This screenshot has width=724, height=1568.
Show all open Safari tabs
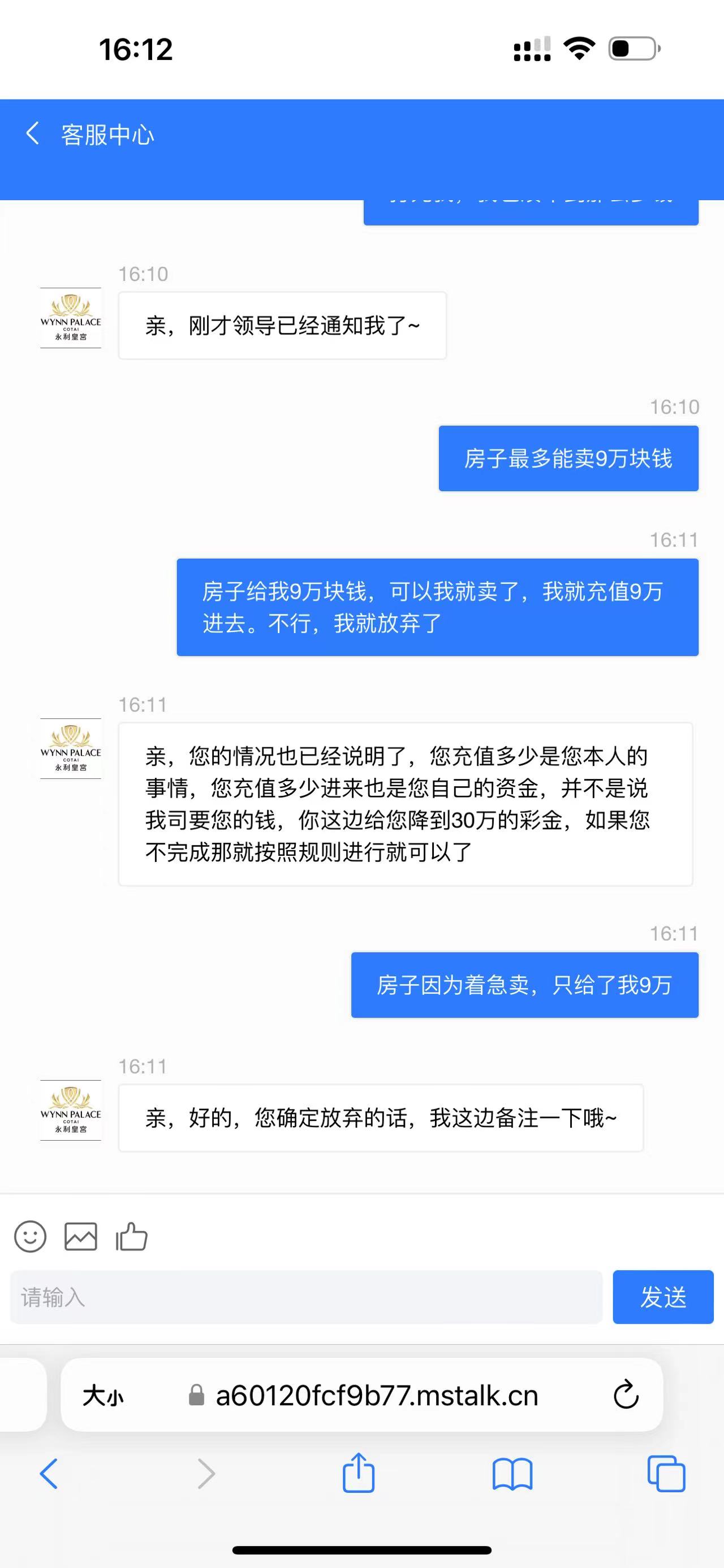[x=666, y=1474]
